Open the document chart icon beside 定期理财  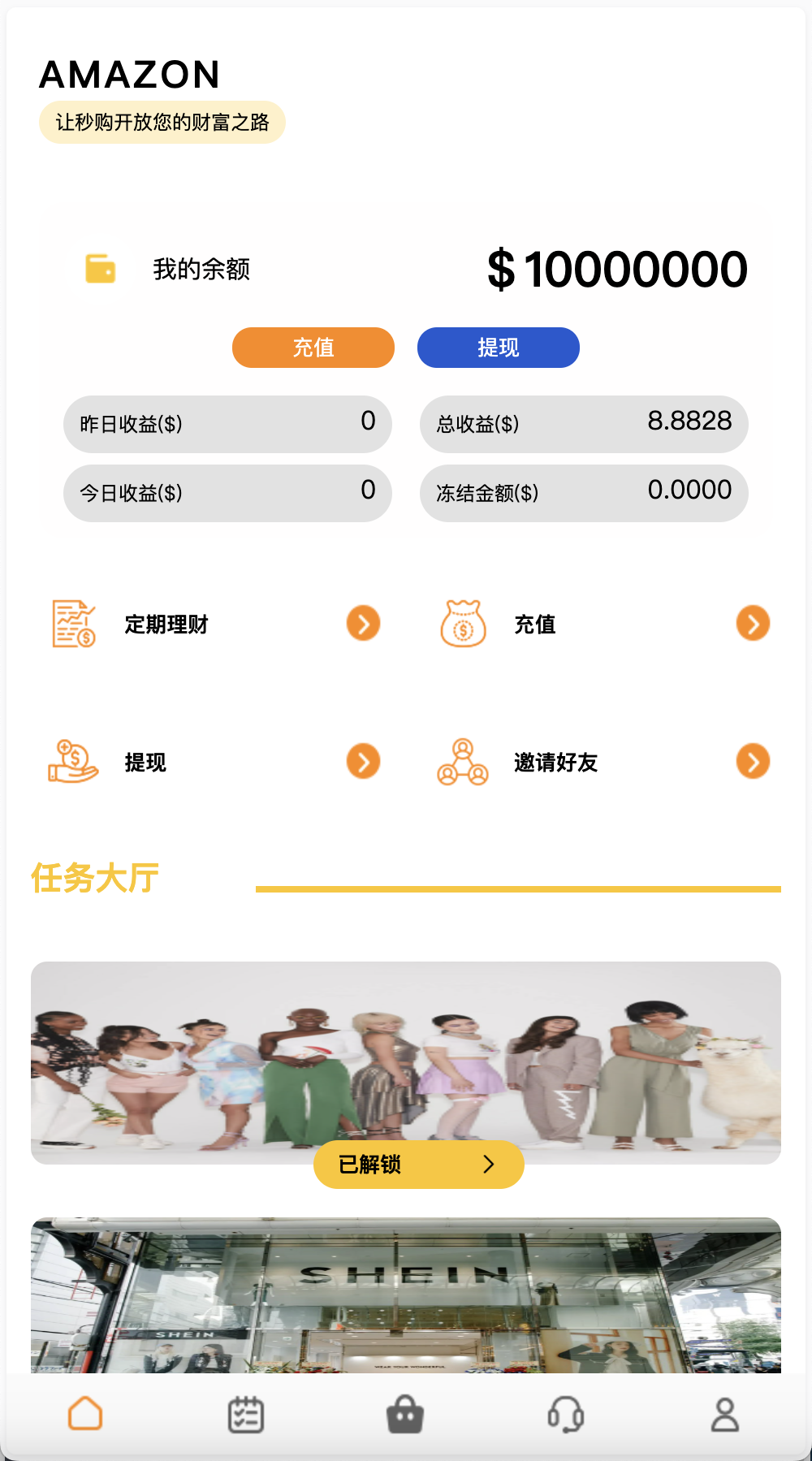coord(72,624)
